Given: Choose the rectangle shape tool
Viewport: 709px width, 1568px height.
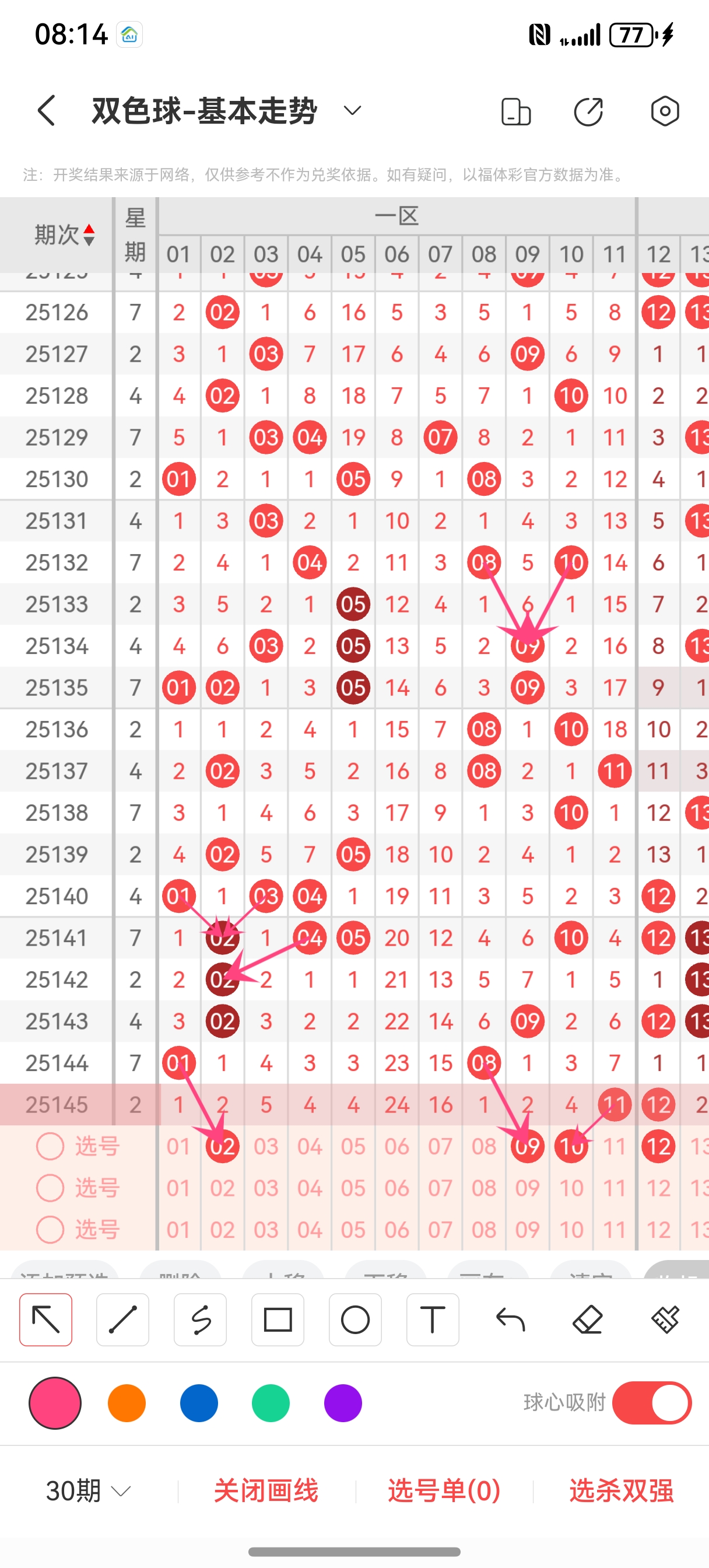Looking at the screenshot, I should click(x=278, y=1319).
